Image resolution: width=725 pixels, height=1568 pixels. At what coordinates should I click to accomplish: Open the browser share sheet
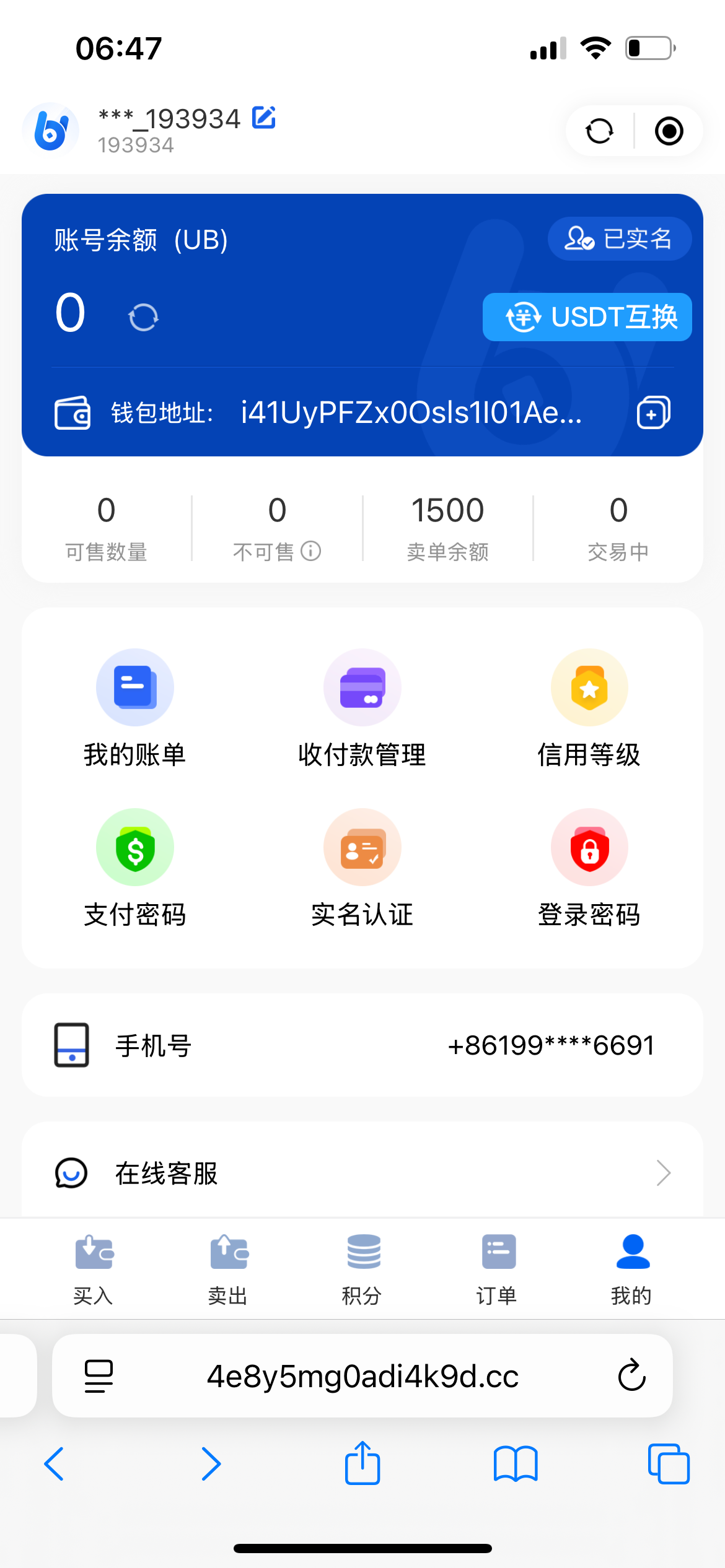[362, 1463]
